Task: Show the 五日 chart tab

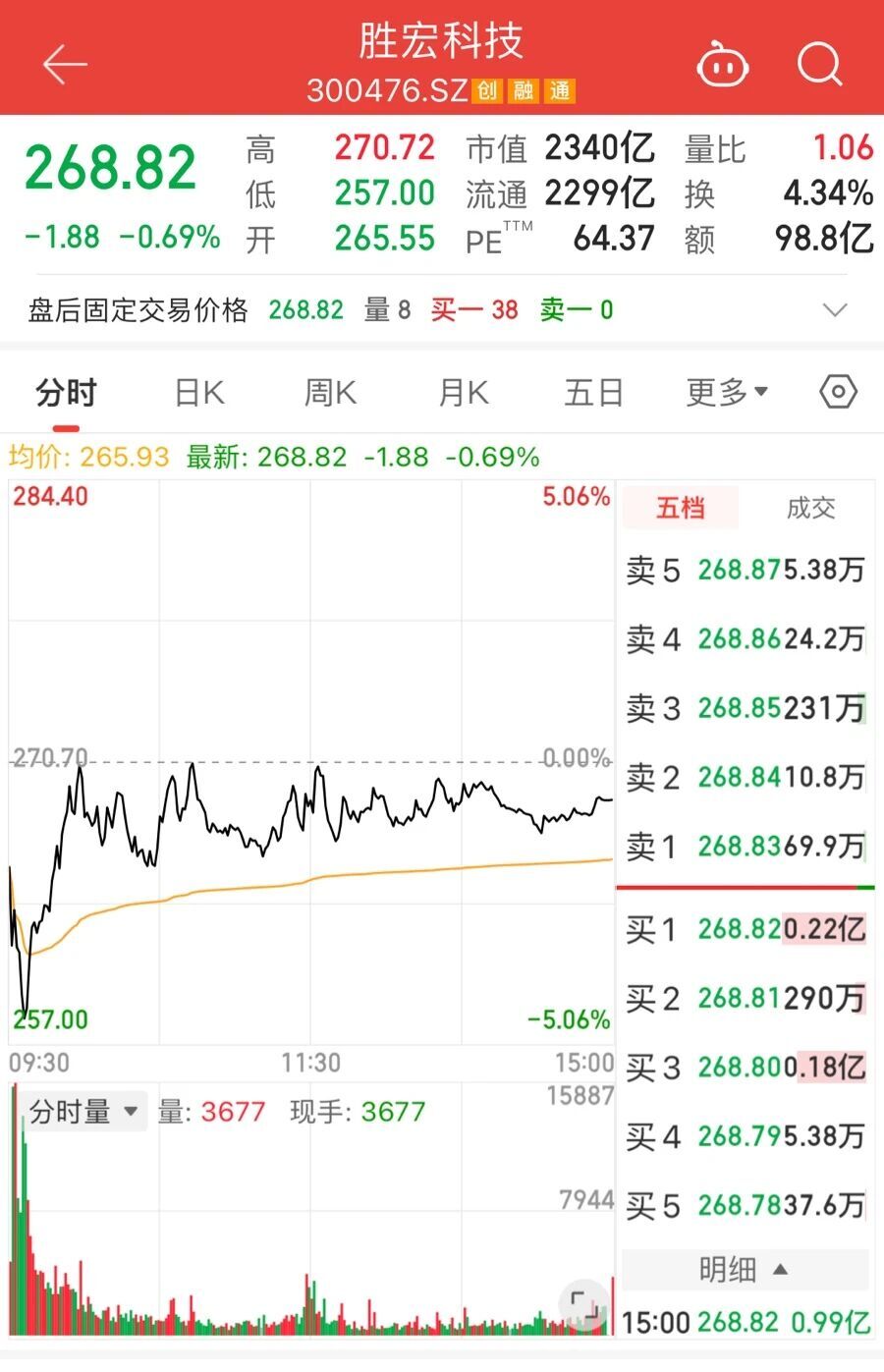Action: [594, 393]
